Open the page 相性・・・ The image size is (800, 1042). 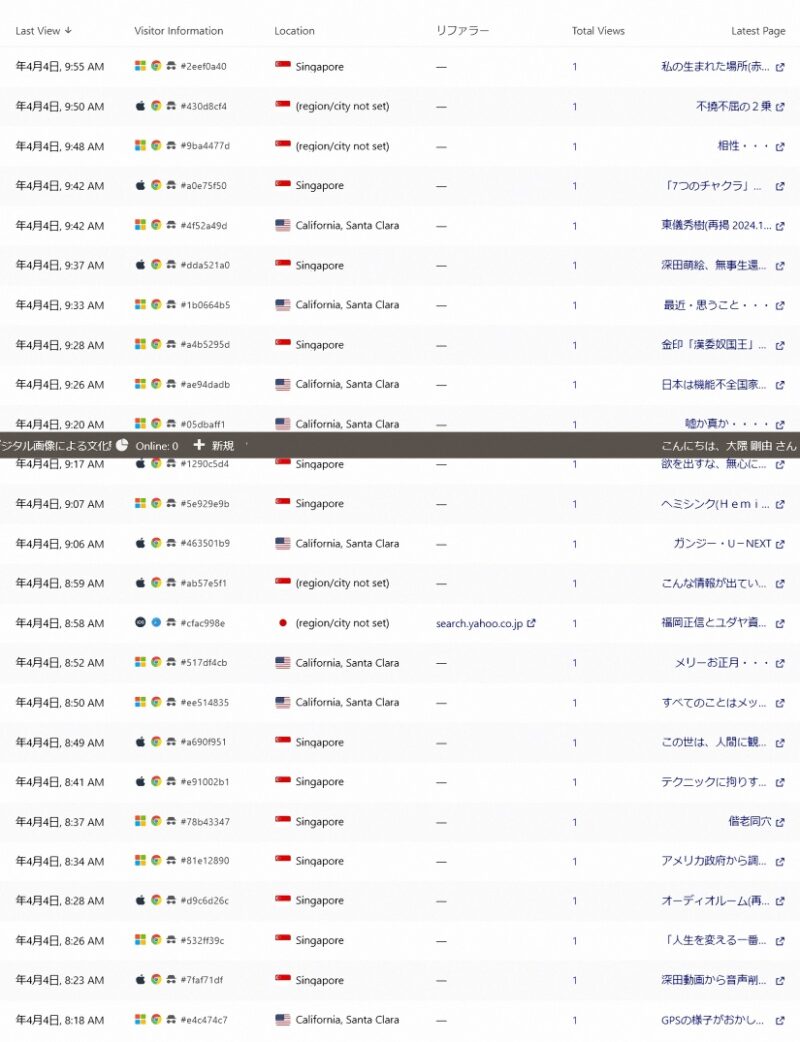[743, 146]
